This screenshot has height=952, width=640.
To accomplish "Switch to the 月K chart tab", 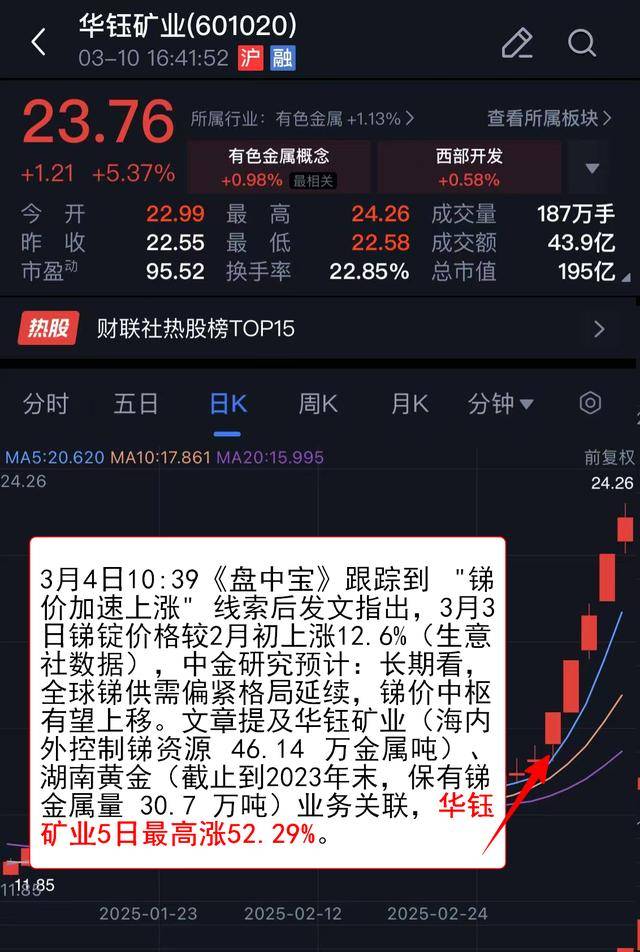I will (409, 404).
